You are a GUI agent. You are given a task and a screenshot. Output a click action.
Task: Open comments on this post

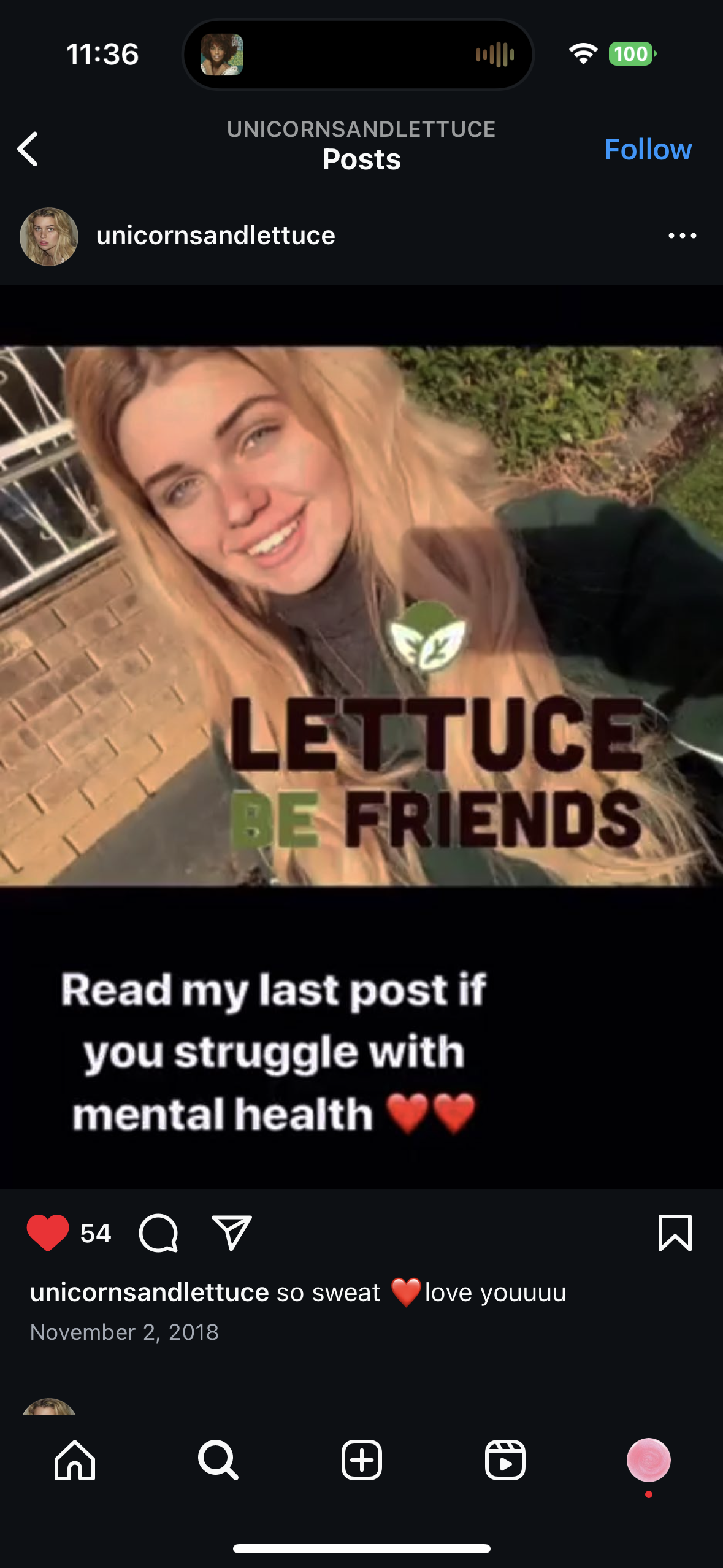coord(158,1232)
